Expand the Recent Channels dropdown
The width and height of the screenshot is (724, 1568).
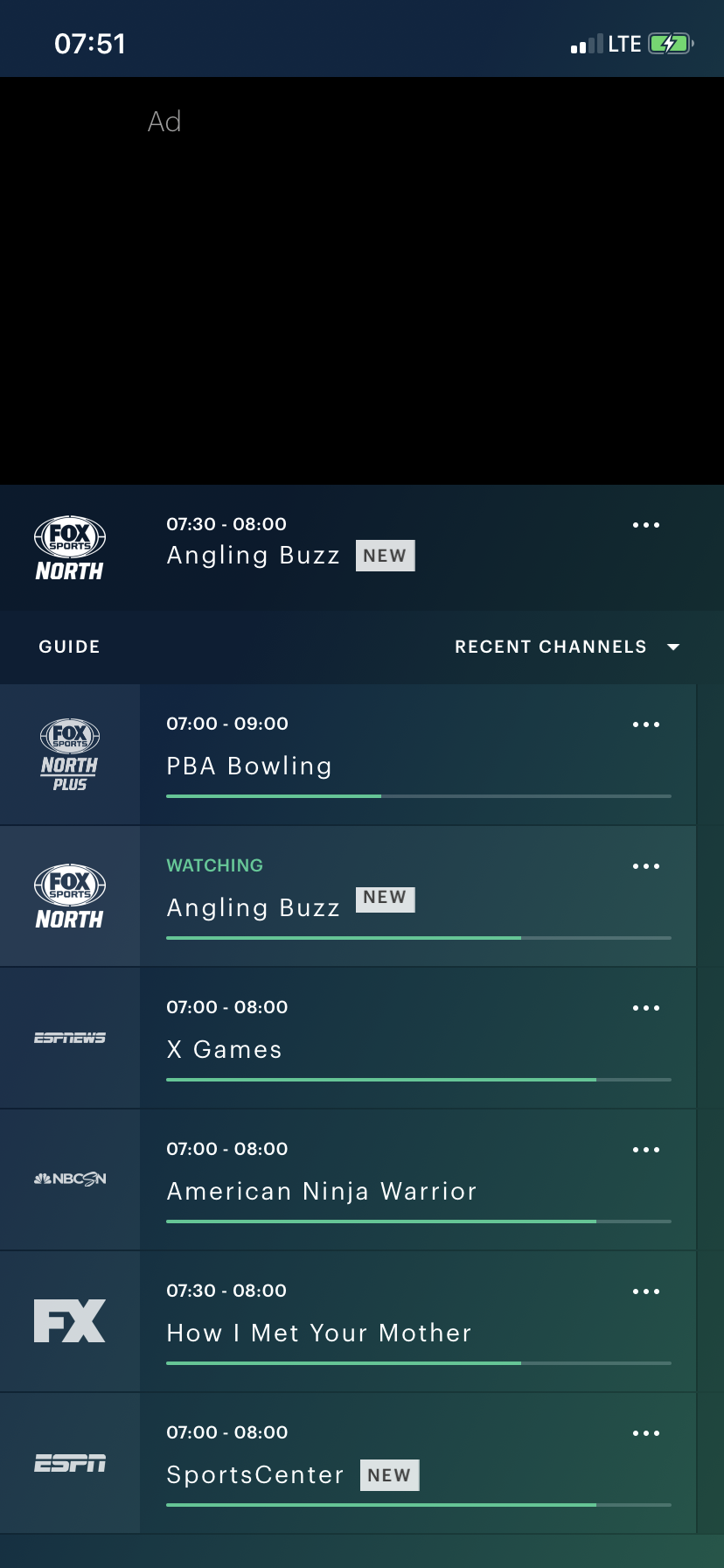(567, 647)
